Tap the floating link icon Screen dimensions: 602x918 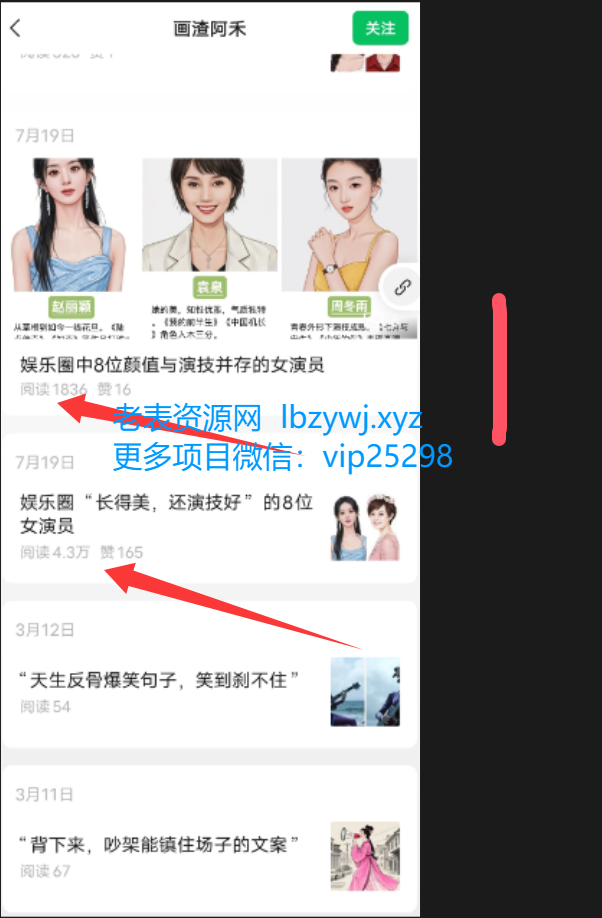pos(402,288)
